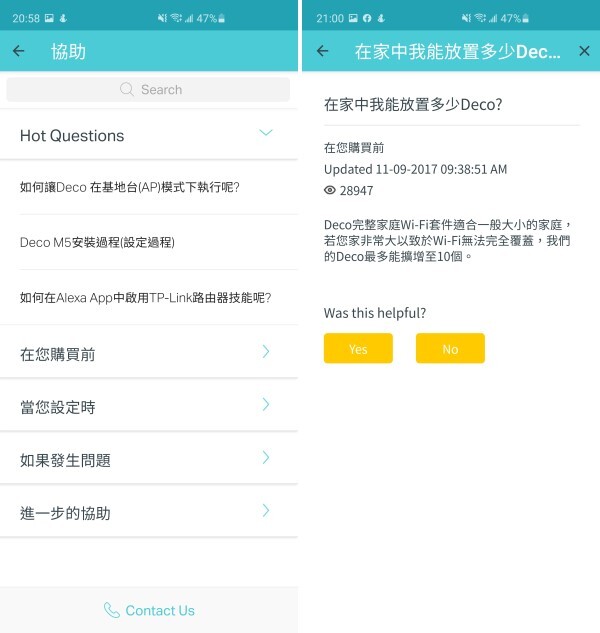Tap Contact Us

tap(149, 610)
